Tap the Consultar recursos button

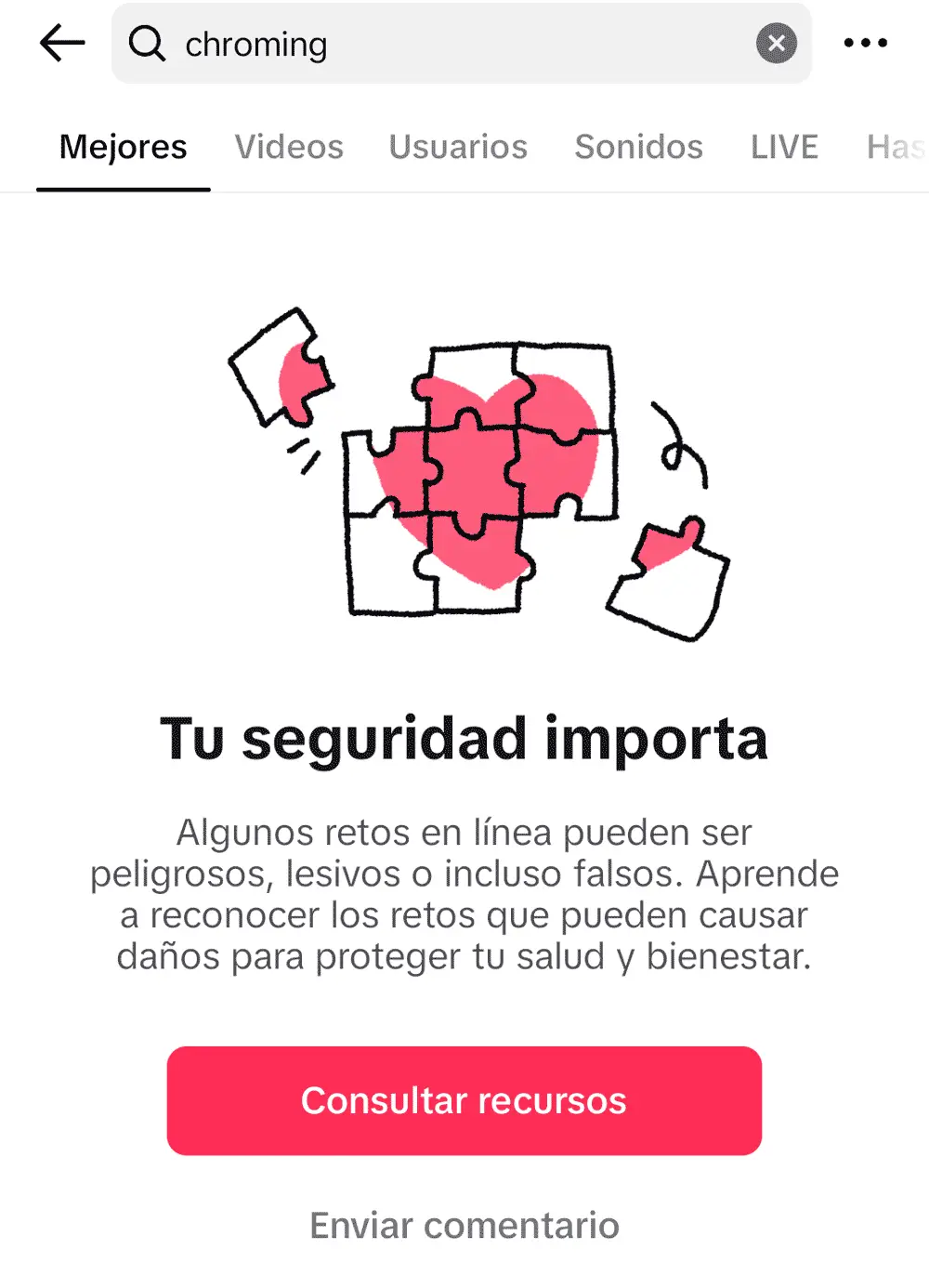(464, 1100)
